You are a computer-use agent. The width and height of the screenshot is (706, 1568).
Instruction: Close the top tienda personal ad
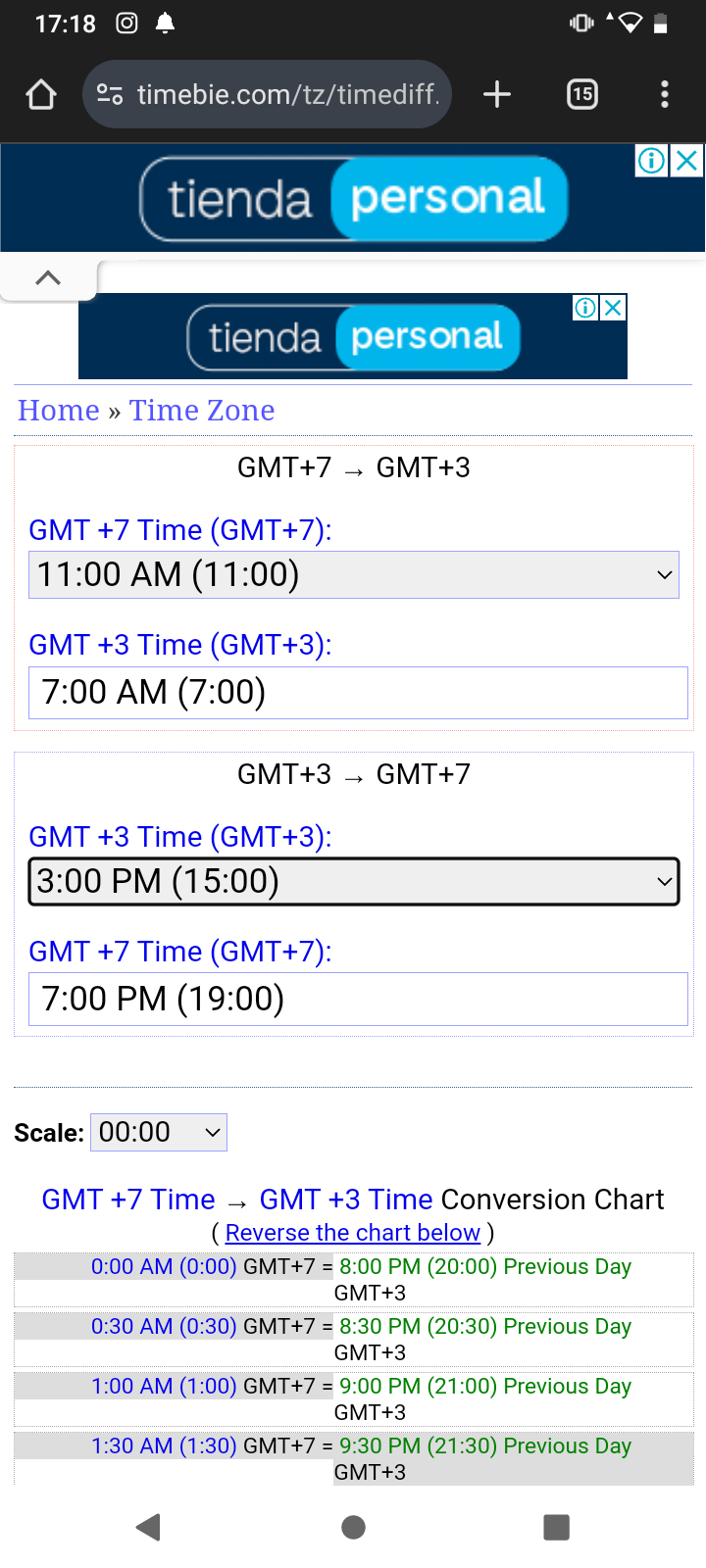pyautogui.click(x=688, y=161)
